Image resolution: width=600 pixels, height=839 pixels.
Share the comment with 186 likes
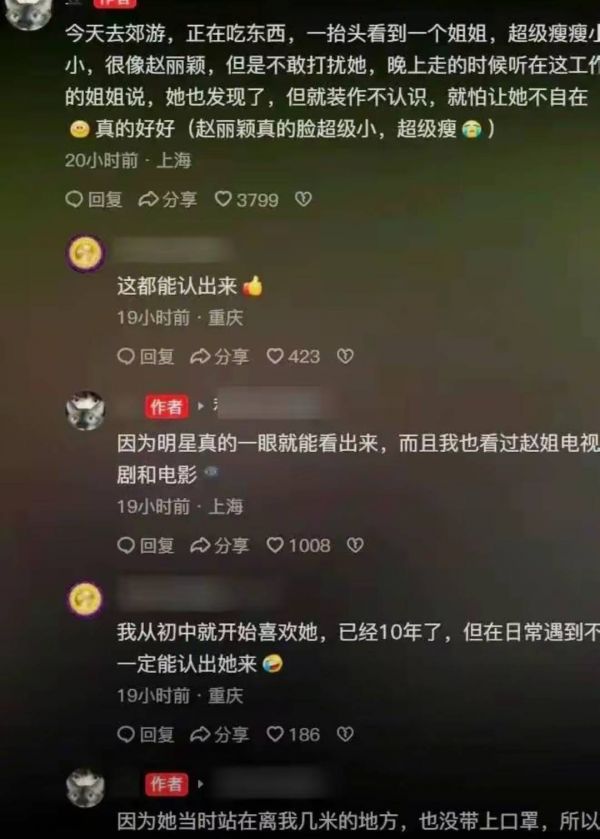pyautogui.click(x=220, y=734)
